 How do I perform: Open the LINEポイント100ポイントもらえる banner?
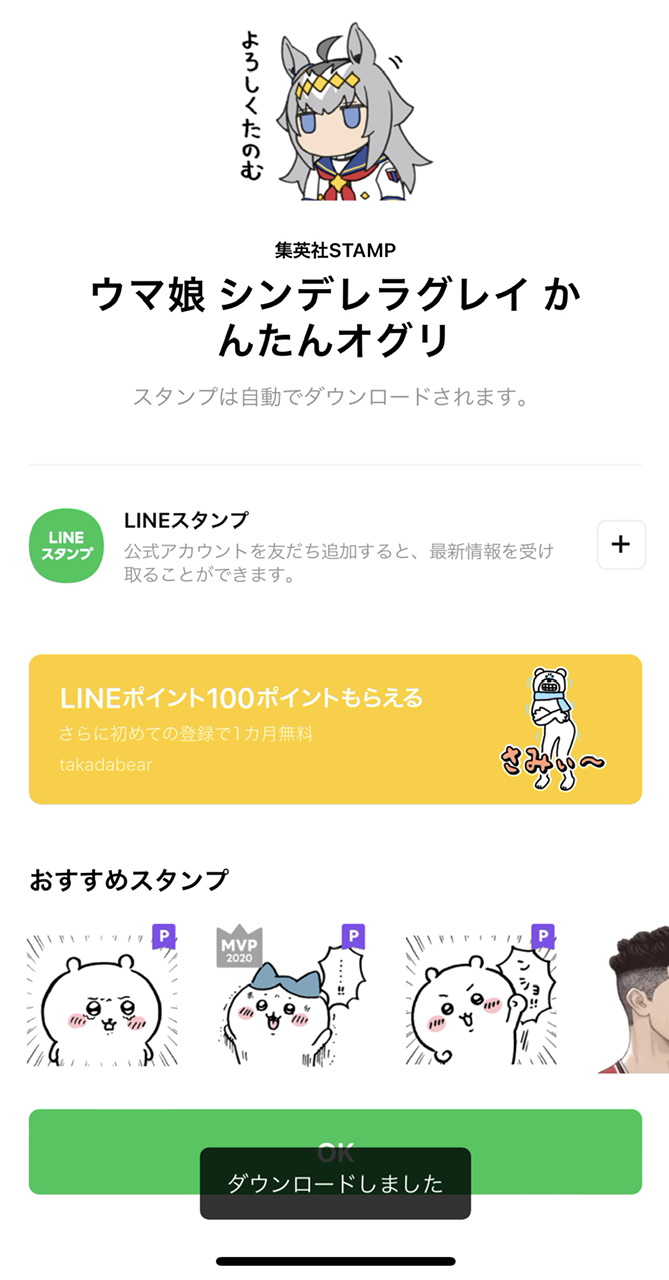tap(335, 729)
